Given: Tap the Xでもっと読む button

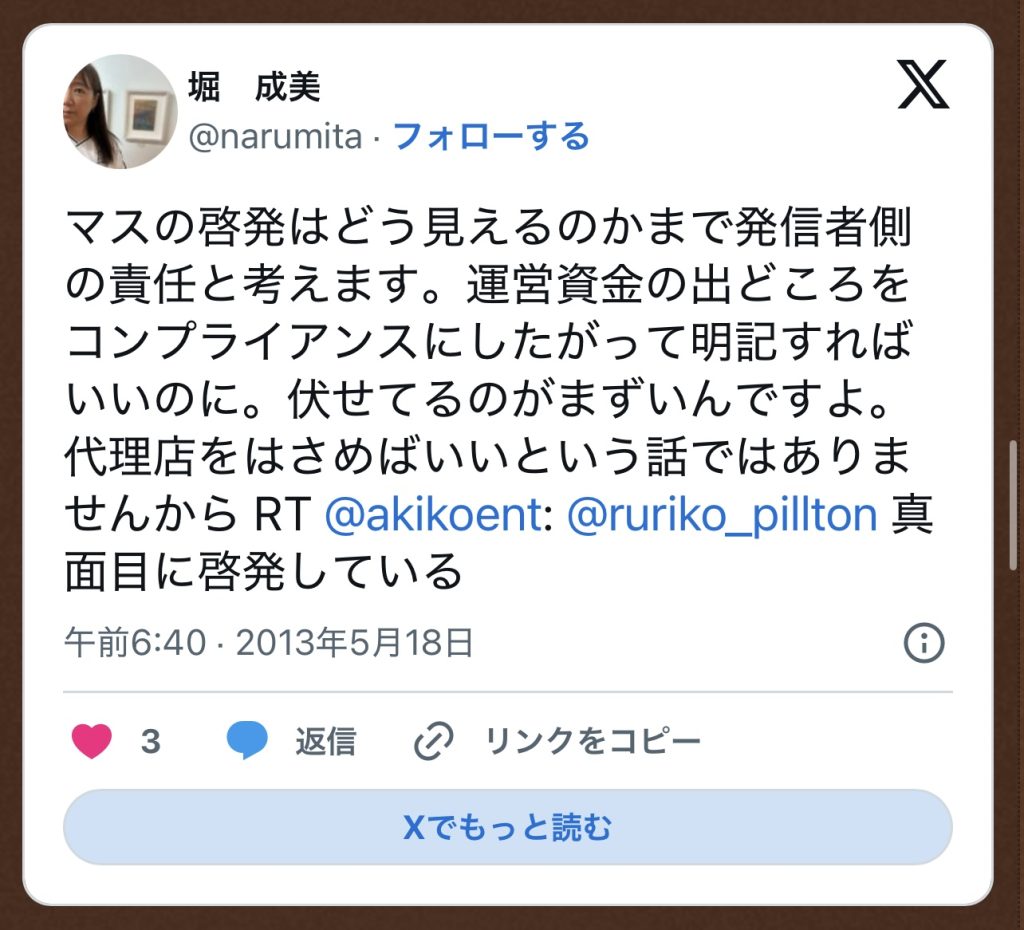Looking at the screenshot, I should 507,827.
